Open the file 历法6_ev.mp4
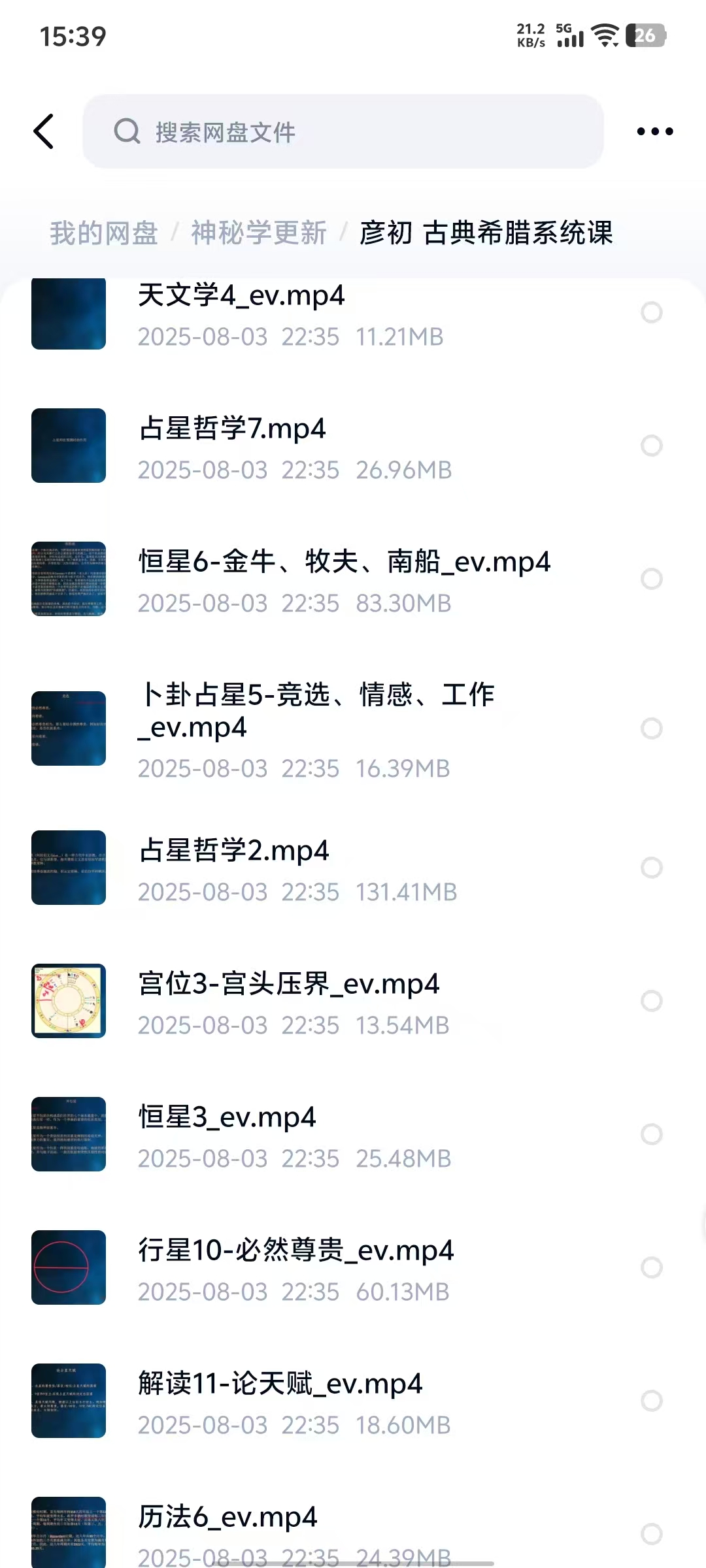 [227, 1517]
